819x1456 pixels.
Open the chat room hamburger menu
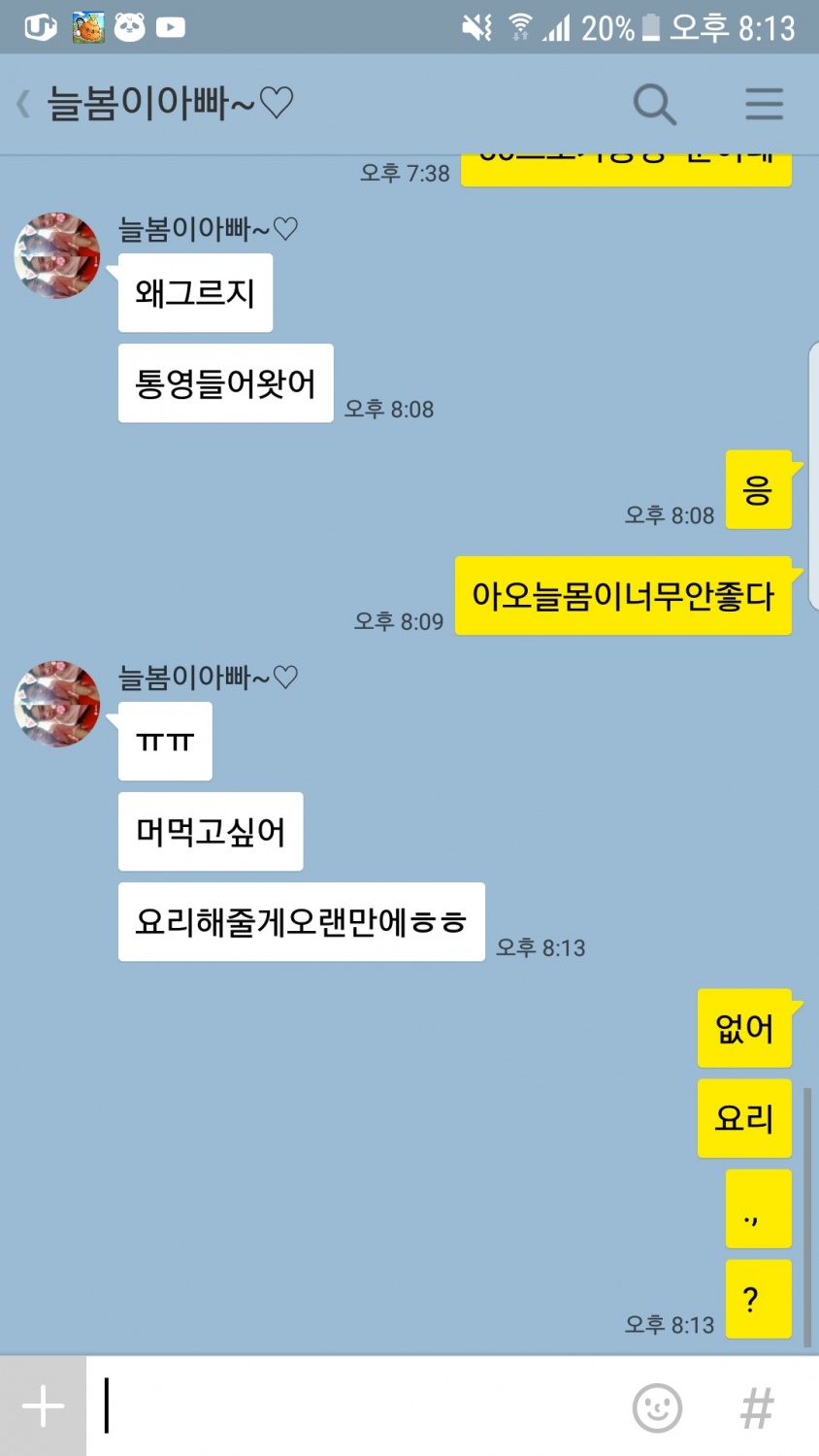pyautogui.click(x=764, y=104)
